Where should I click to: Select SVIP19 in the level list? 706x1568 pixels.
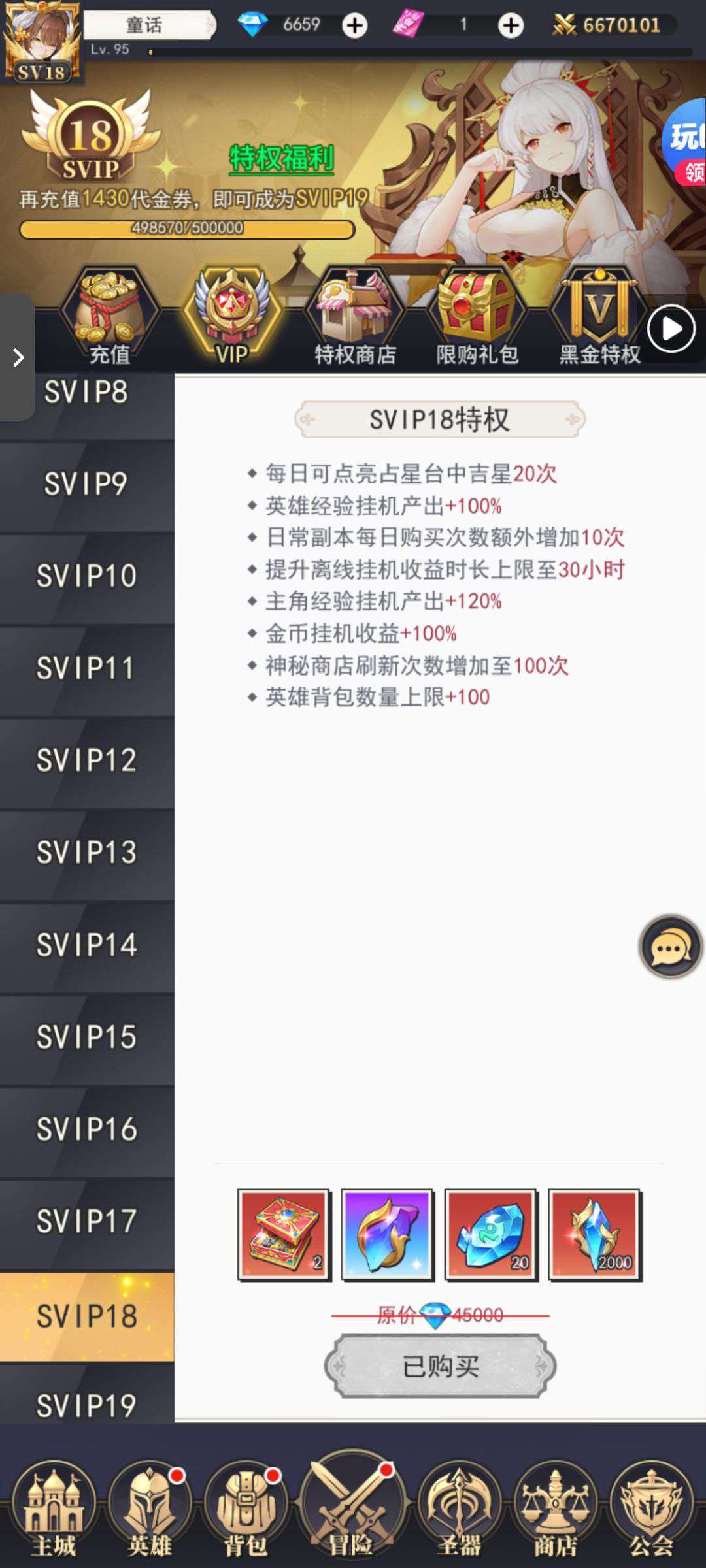86,1405
